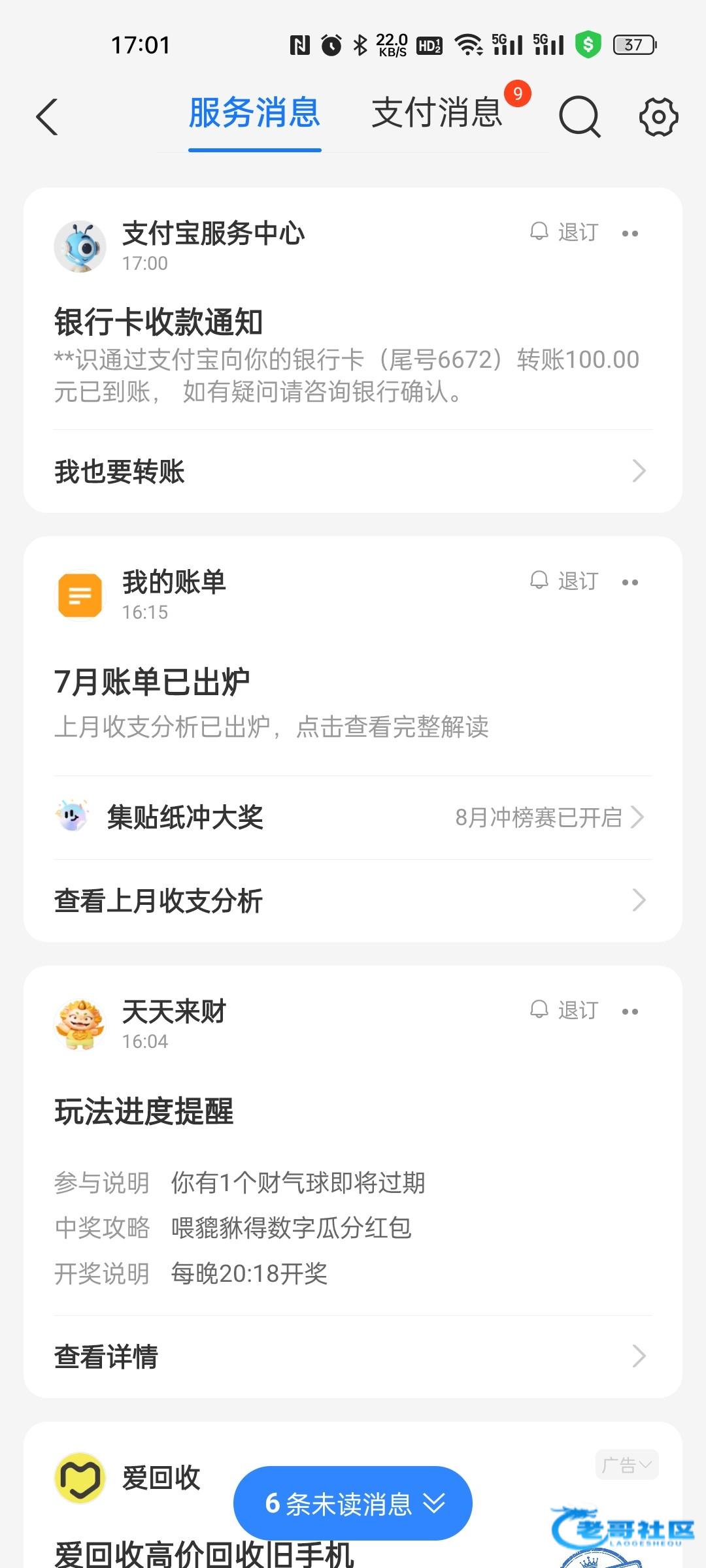Image resolution: width=706 pixels, height=1568 pixels.
Task: Unsubscribe (退订) from 天天来财
Action: click(565, 1010)
